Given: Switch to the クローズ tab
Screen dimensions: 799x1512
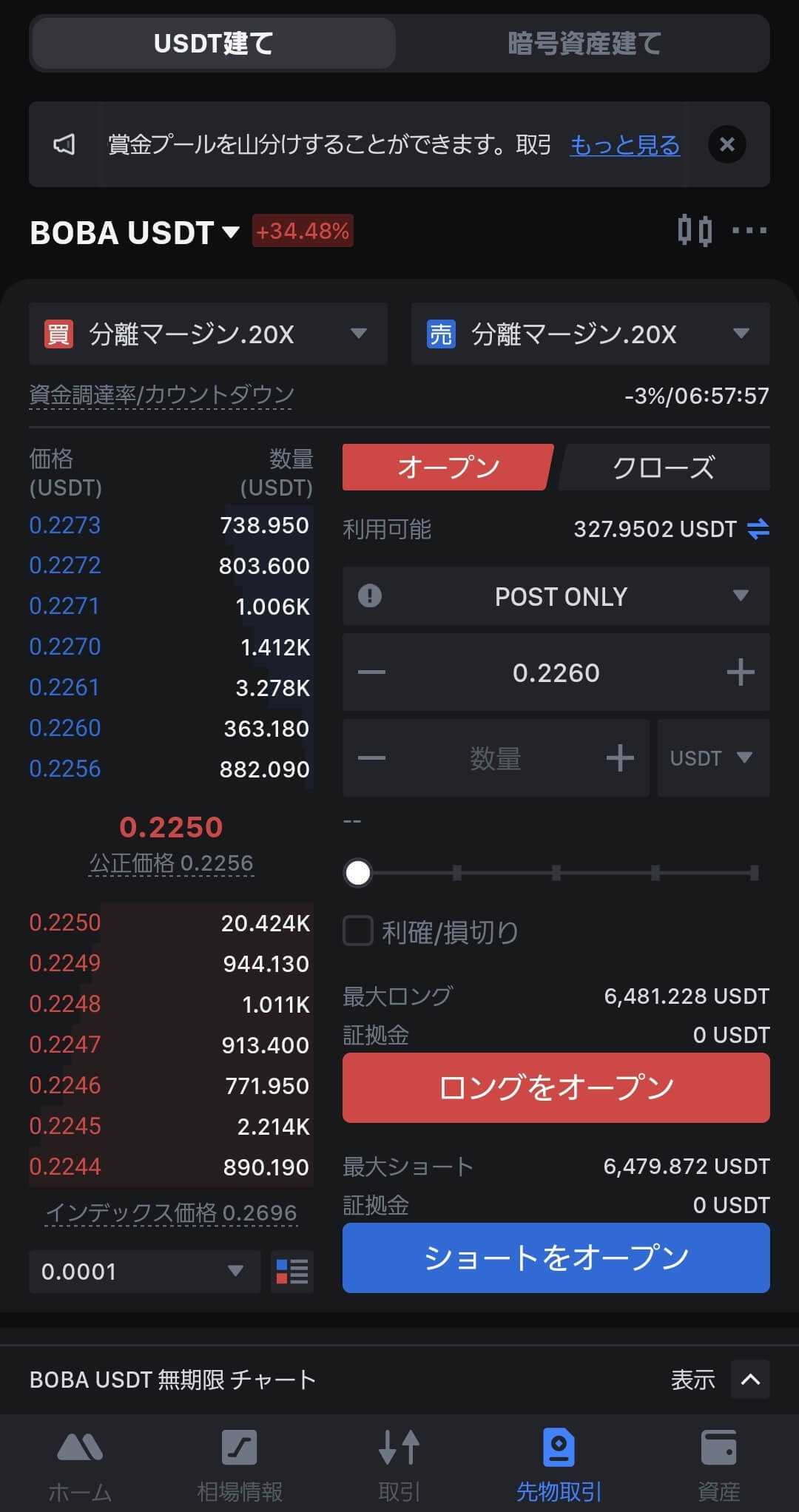Looking at the screenshot, I should (664, 468).
